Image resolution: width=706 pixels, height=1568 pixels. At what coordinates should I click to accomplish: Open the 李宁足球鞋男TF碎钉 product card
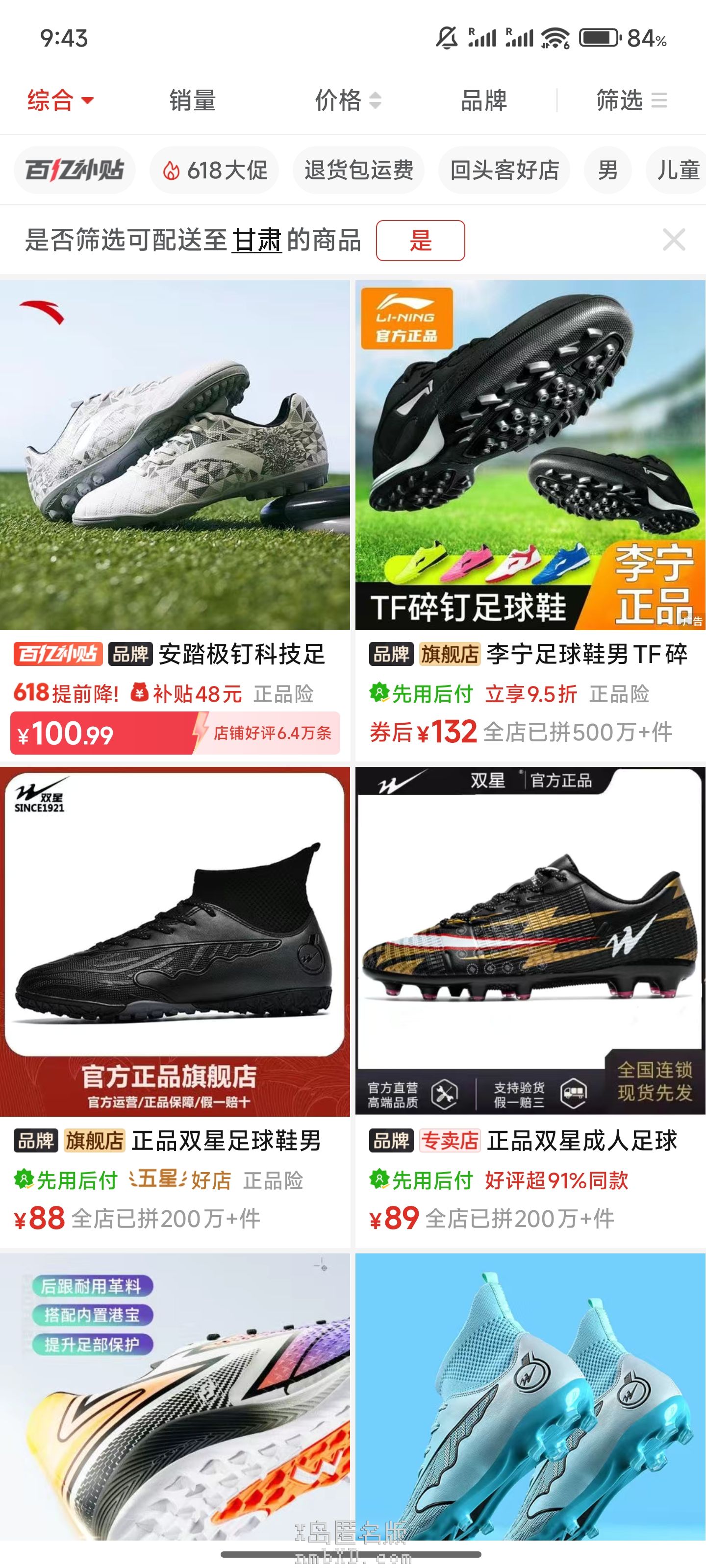530,457
